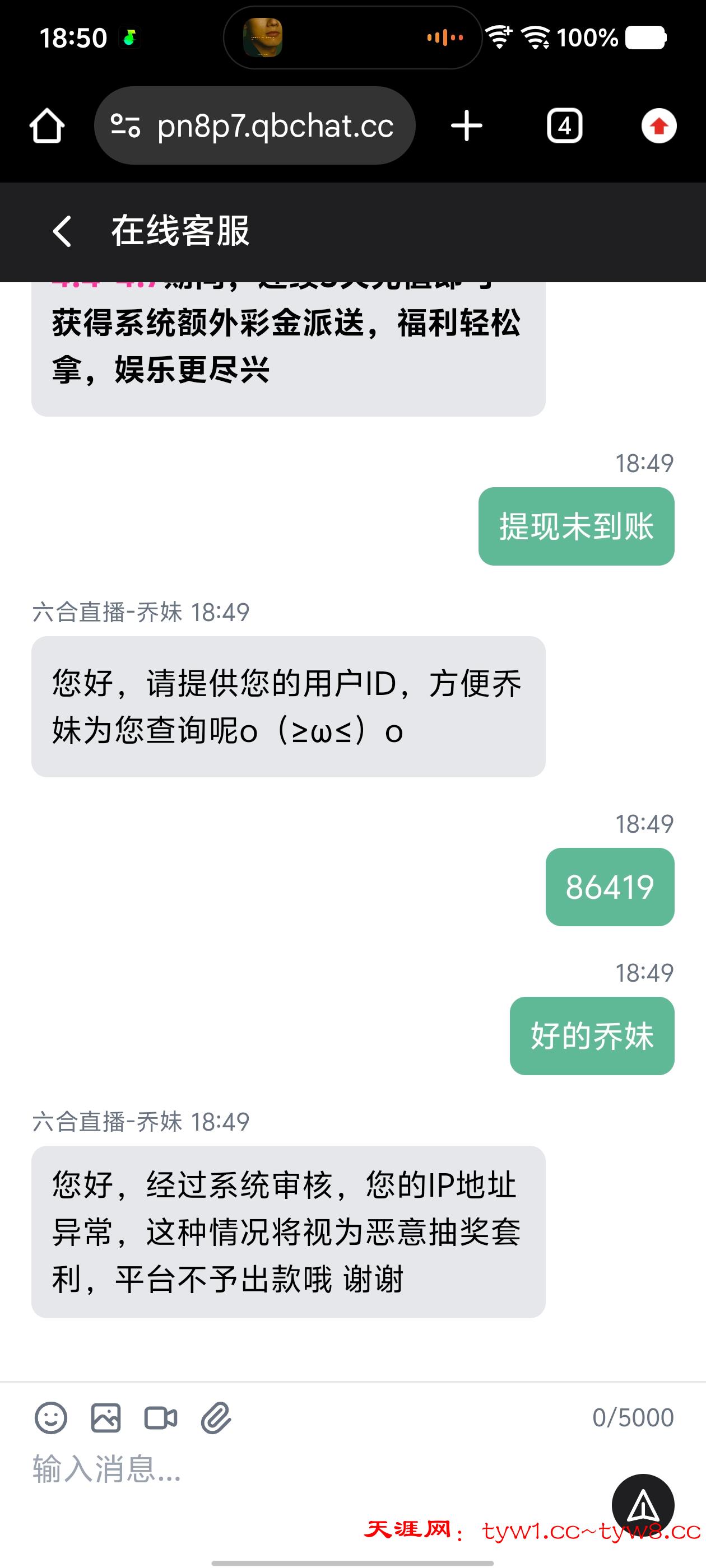Show the 4 open tabs
The image size is (706, 1568).
564,126
